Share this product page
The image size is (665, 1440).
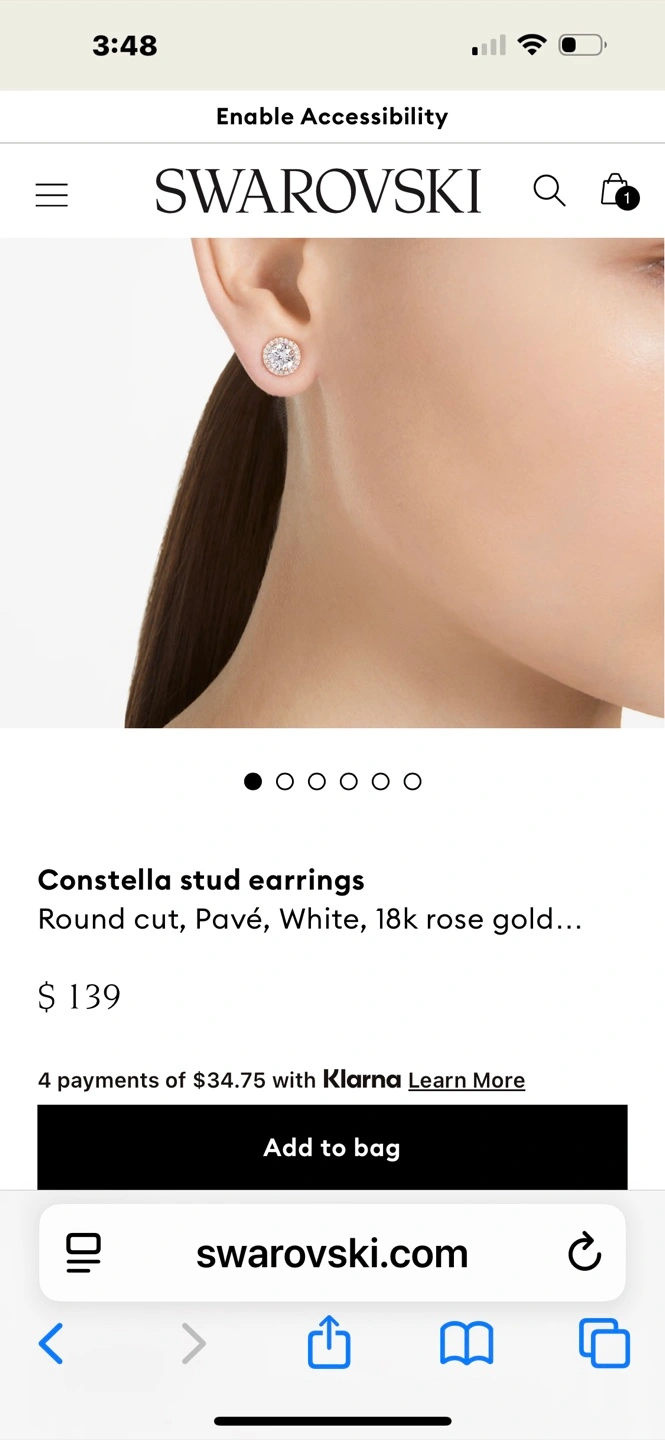[x=329, y=1343]
